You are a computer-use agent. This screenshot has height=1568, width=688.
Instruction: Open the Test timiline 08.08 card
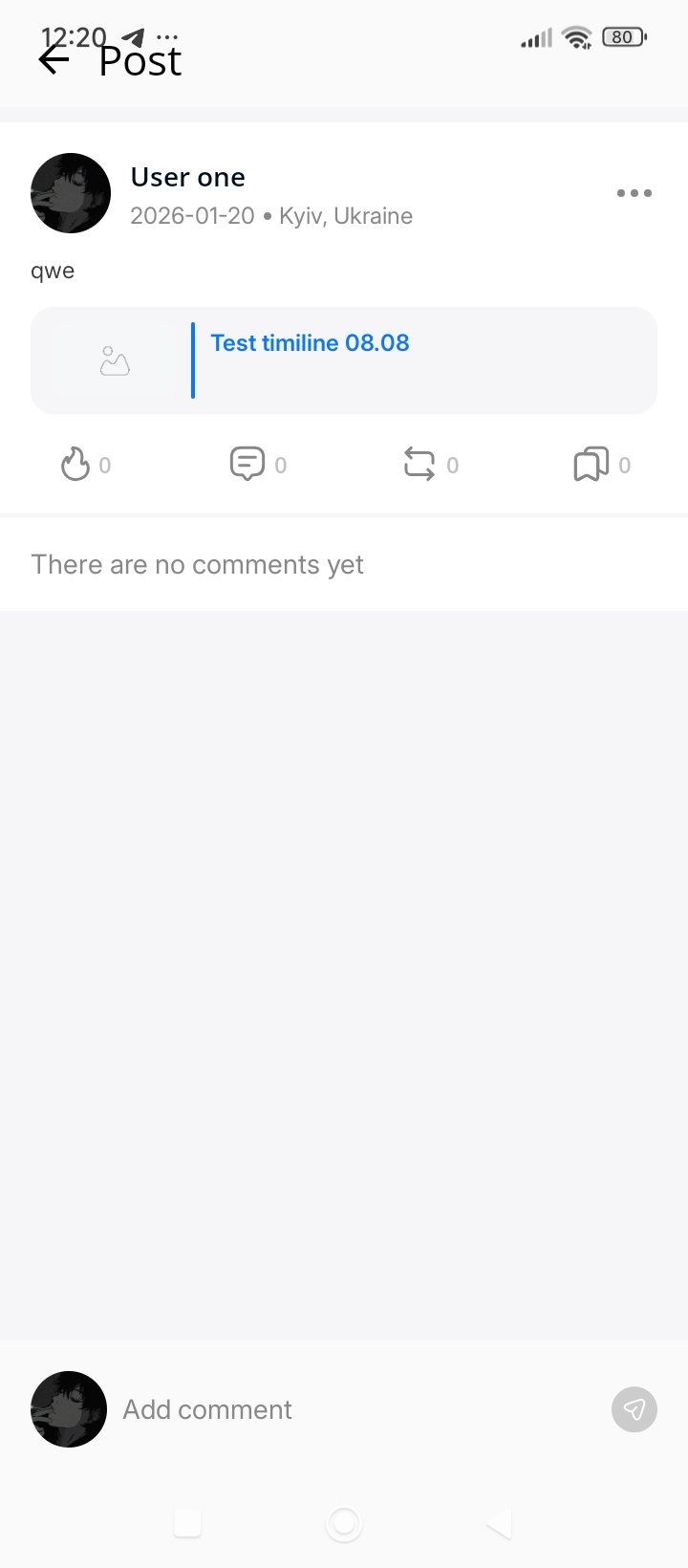tap(344, 360)
